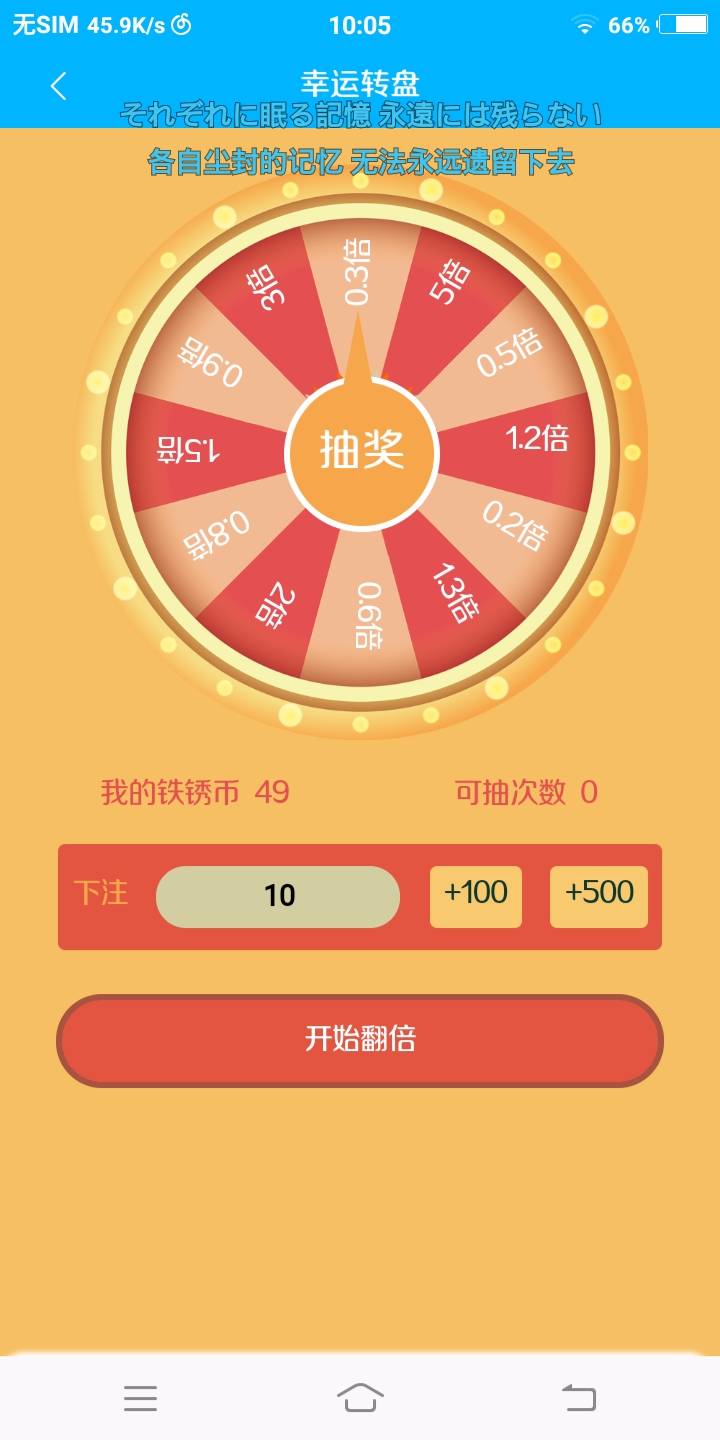720x1440 pixels.
Task: Go back using the header arrow
Action: coord(59,86)
